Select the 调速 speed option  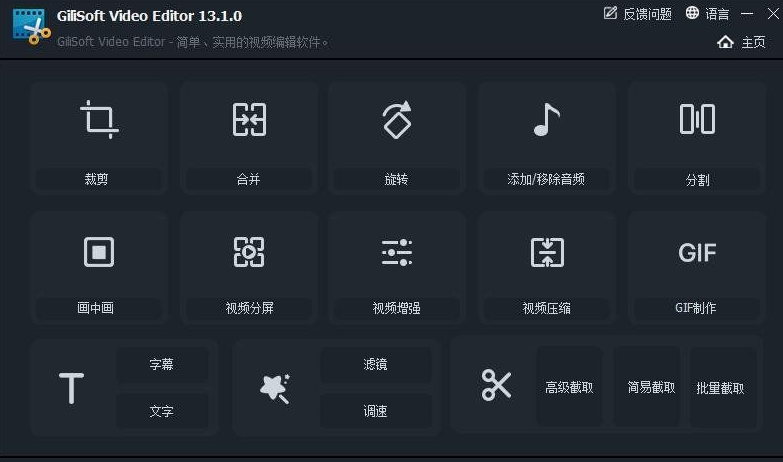pos(375,411)
